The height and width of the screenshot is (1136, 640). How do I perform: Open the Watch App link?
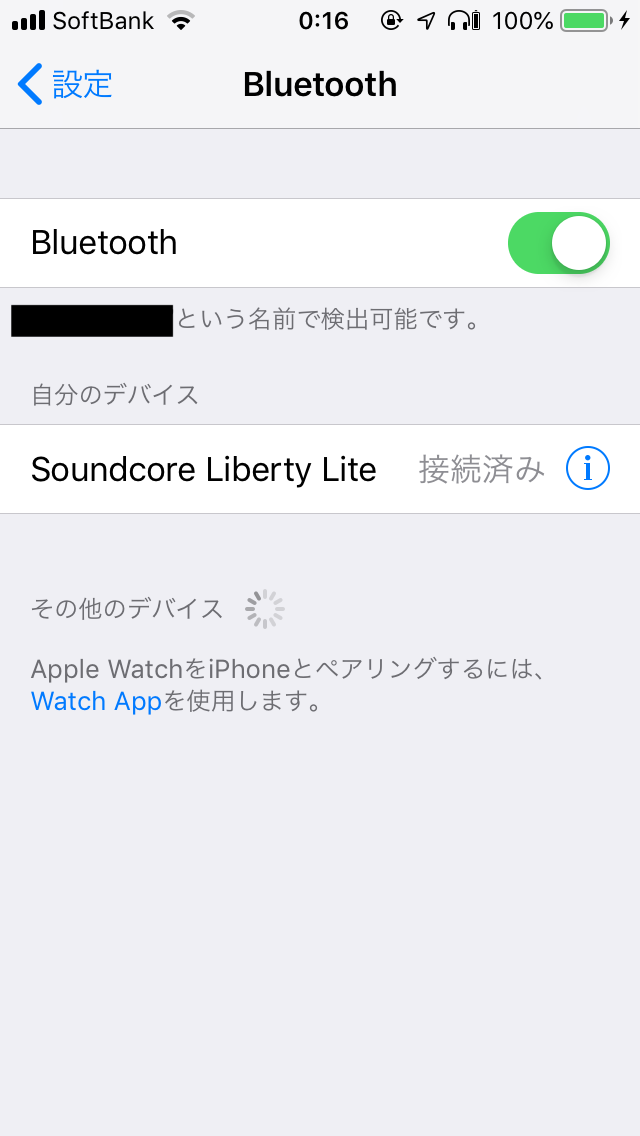pyautogui.click(x=96, y=701)
